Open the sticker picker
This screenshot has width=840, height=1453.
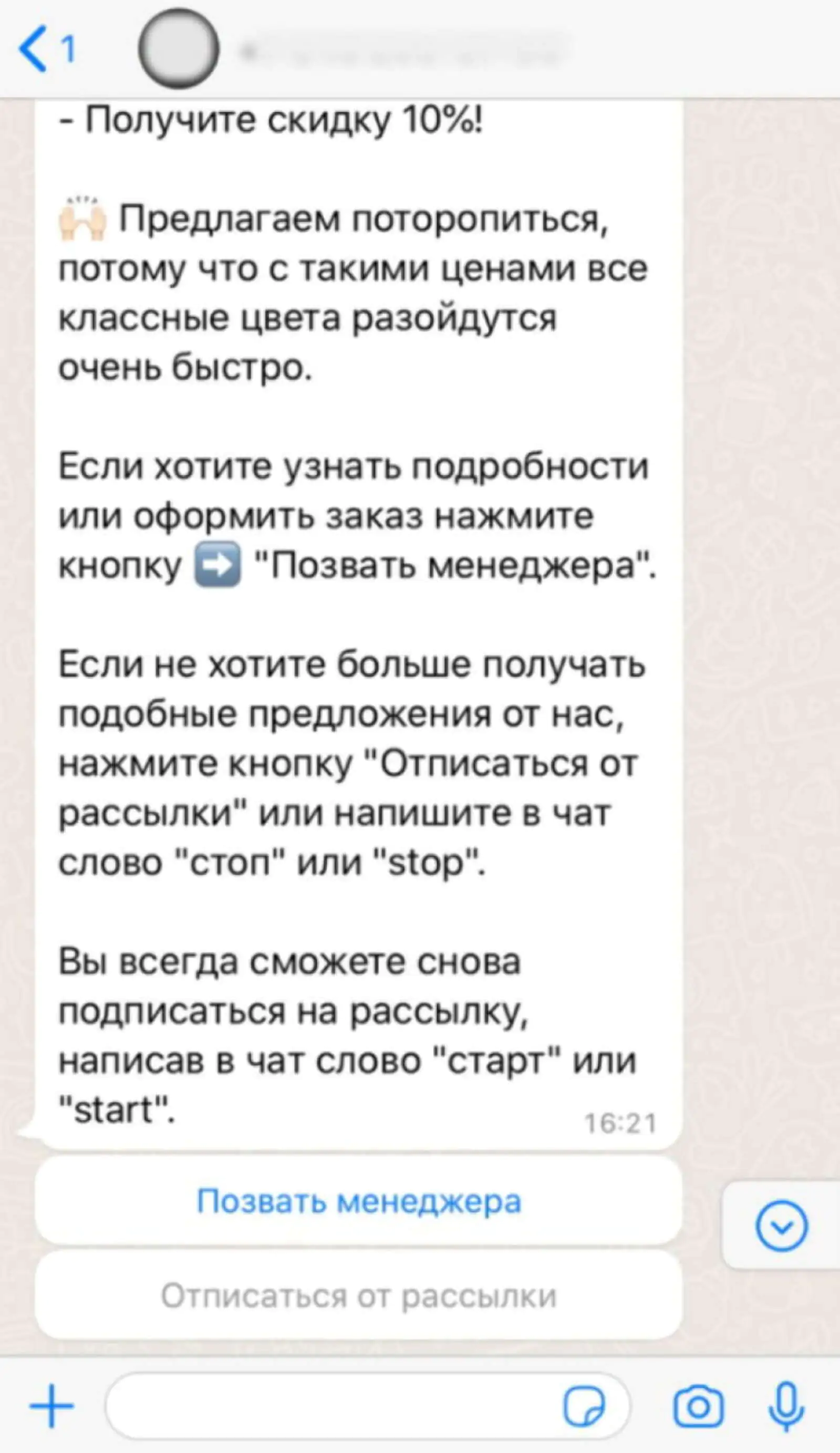(584, 1407)
